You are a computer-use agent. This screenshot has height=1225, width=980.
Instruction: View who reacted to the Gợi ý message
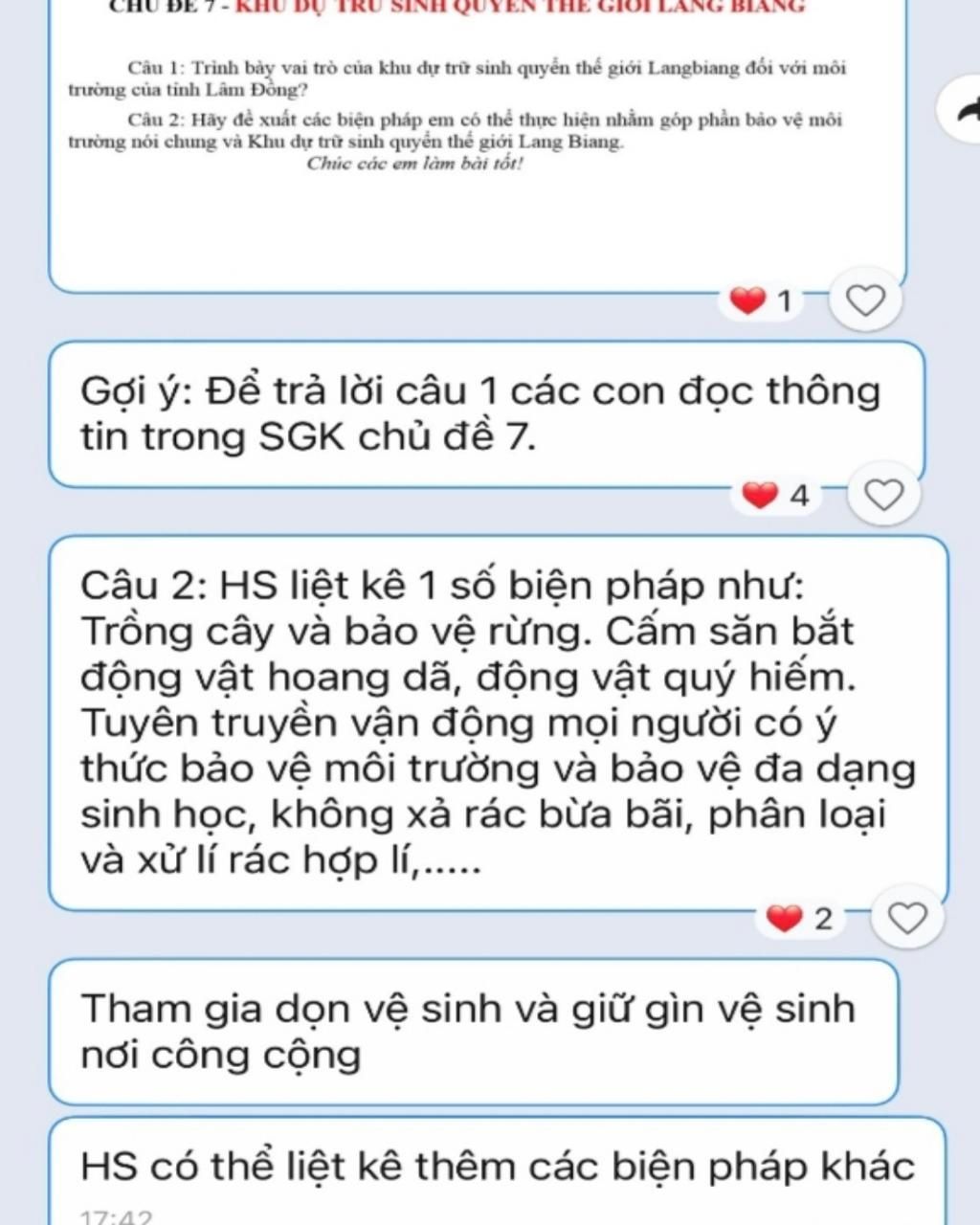776,496
